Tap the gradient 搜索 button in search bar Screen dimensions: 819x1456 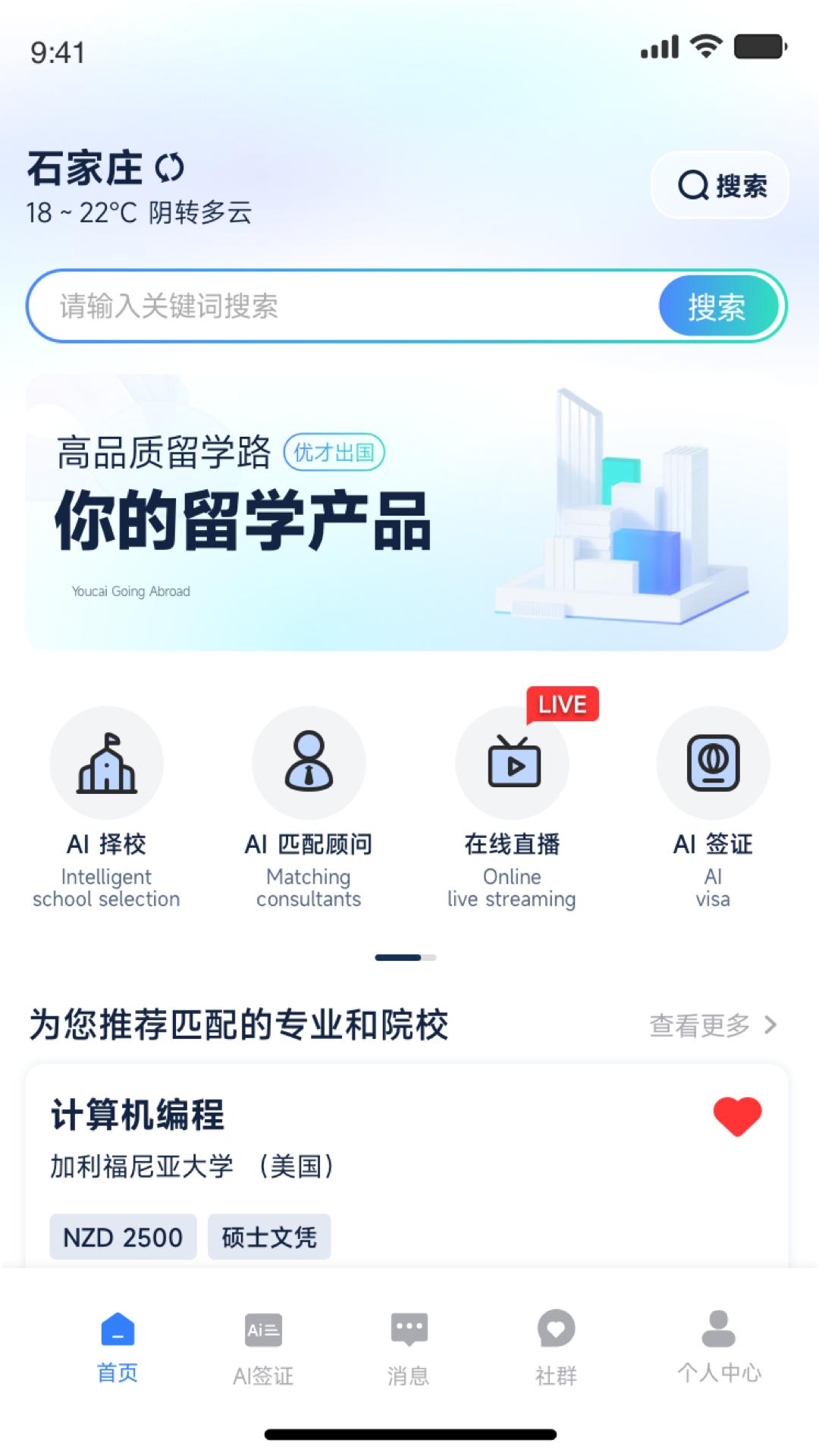(717, 306)
